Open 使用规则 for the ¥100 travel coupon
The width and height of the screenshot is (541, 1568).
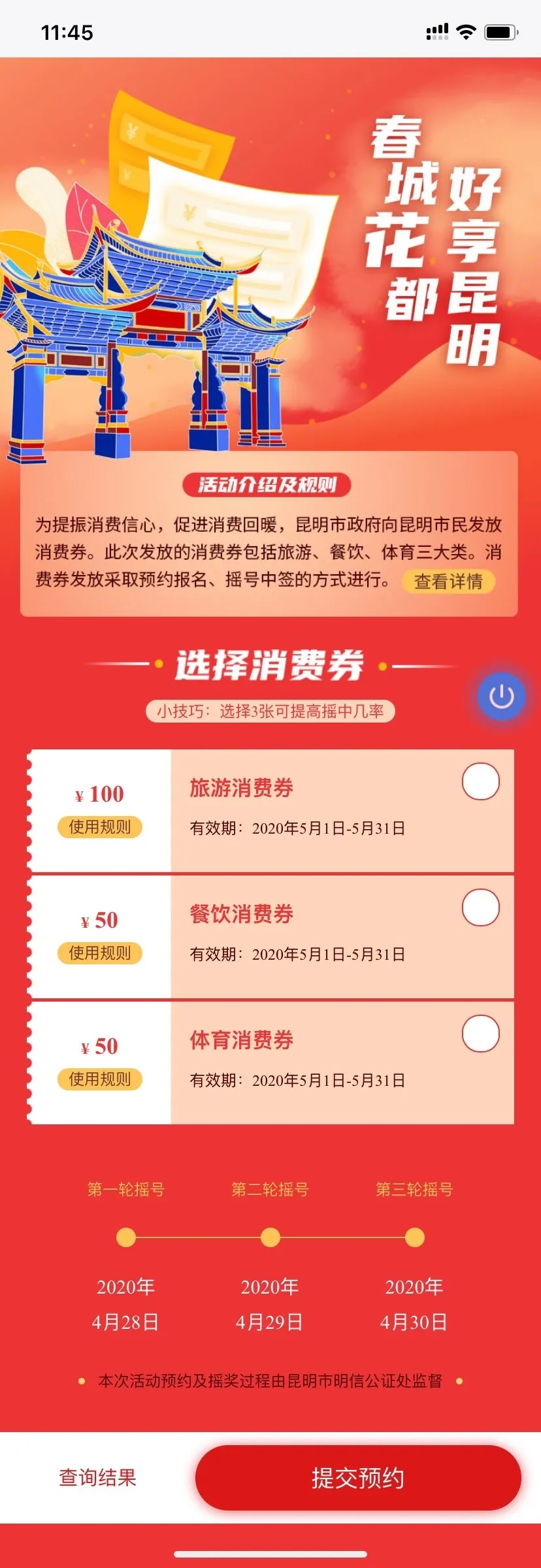coord(100,827)
